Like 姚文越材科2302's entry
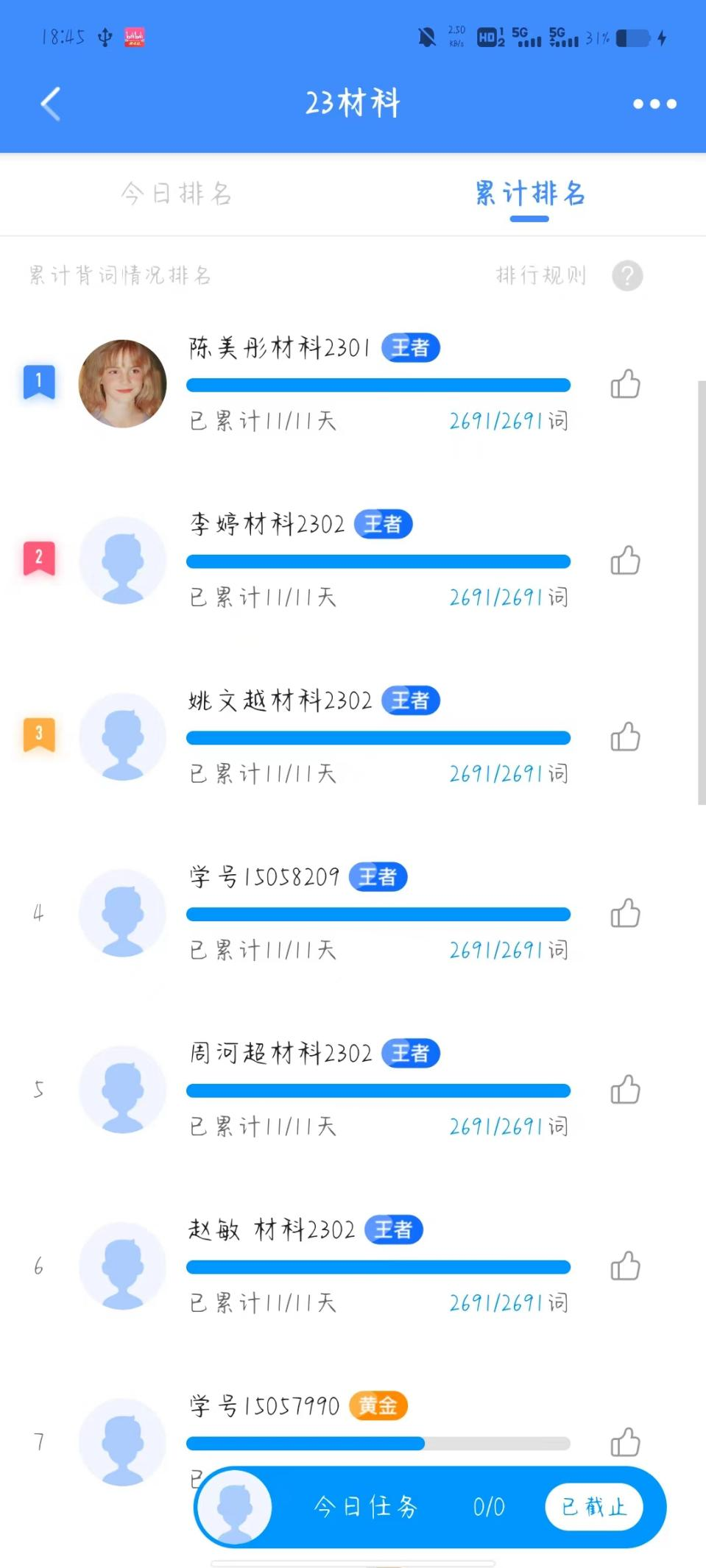 tap(625, 737)
